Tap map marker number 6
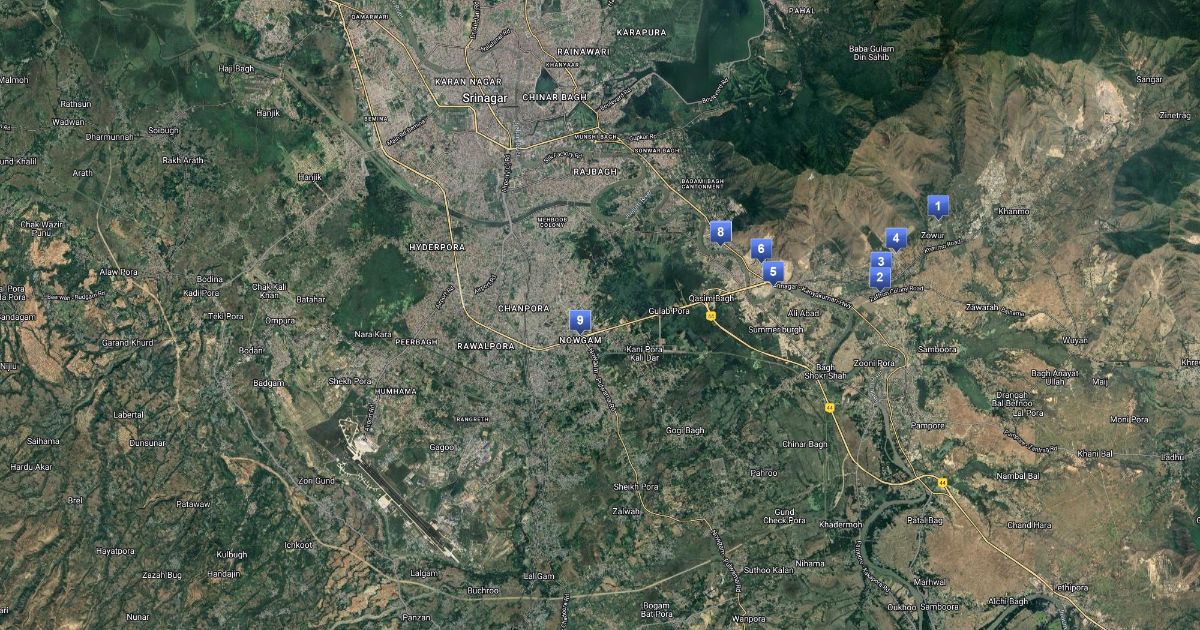Image resolution: width=1200 pixels, height=630 pixels. point(760,249)
